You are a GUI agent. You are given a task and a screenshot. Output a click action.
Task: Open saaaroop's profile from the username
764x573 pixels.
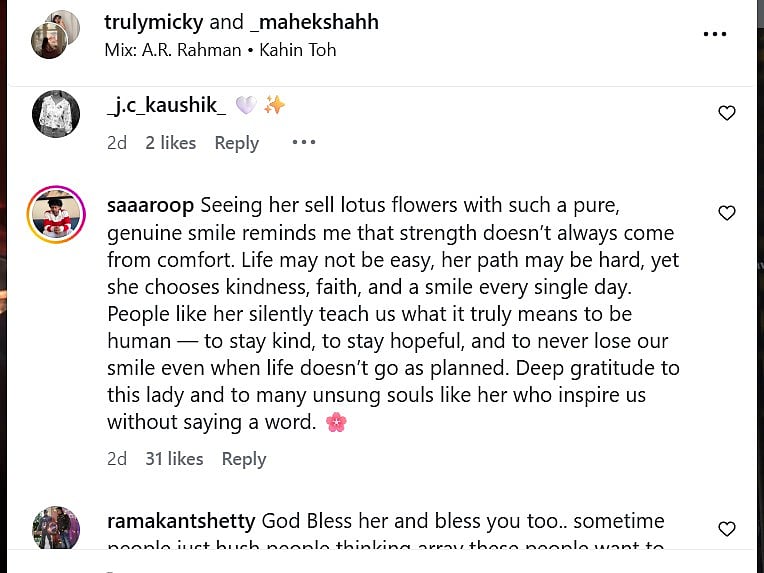(x=151, y=205)
